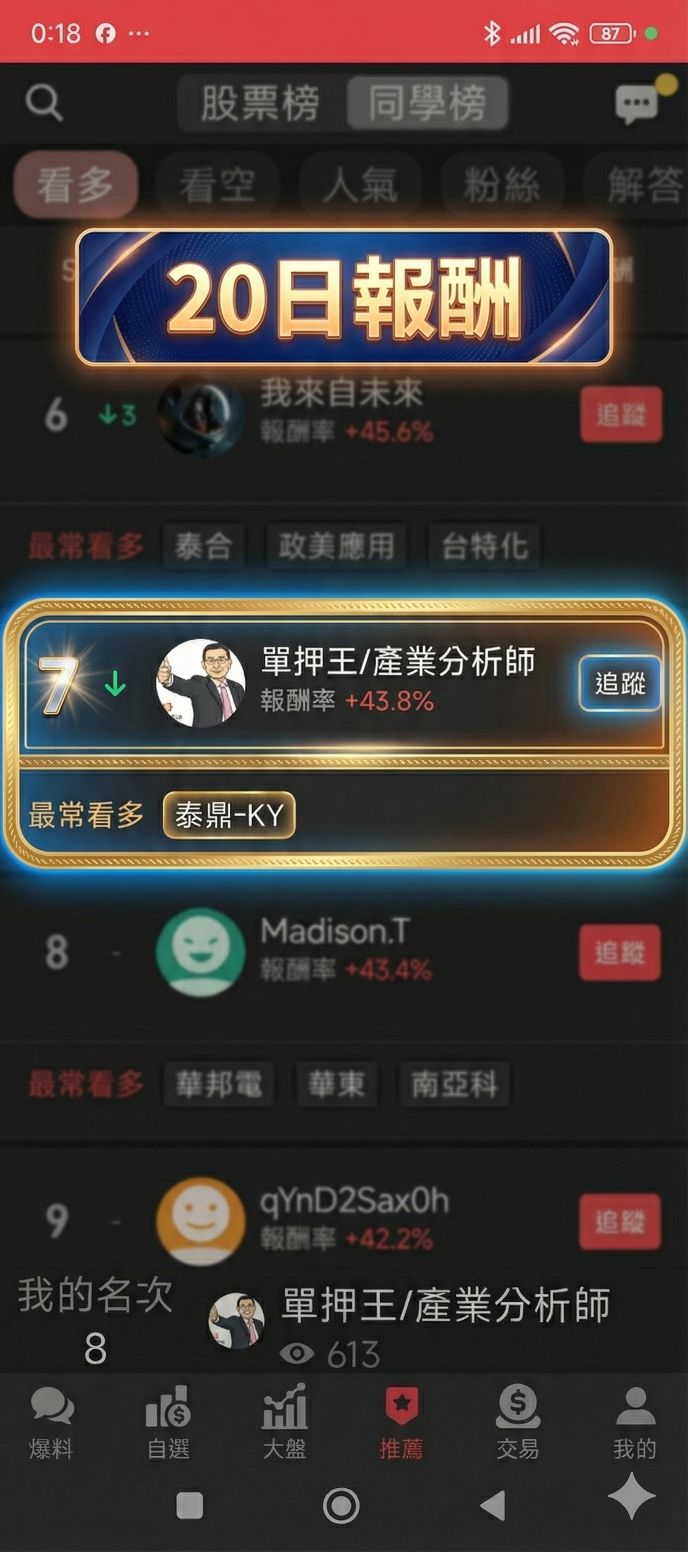The image size is (688, 1552).
Task: Switch to the 股票榜 tab
Action: point(260,103)
